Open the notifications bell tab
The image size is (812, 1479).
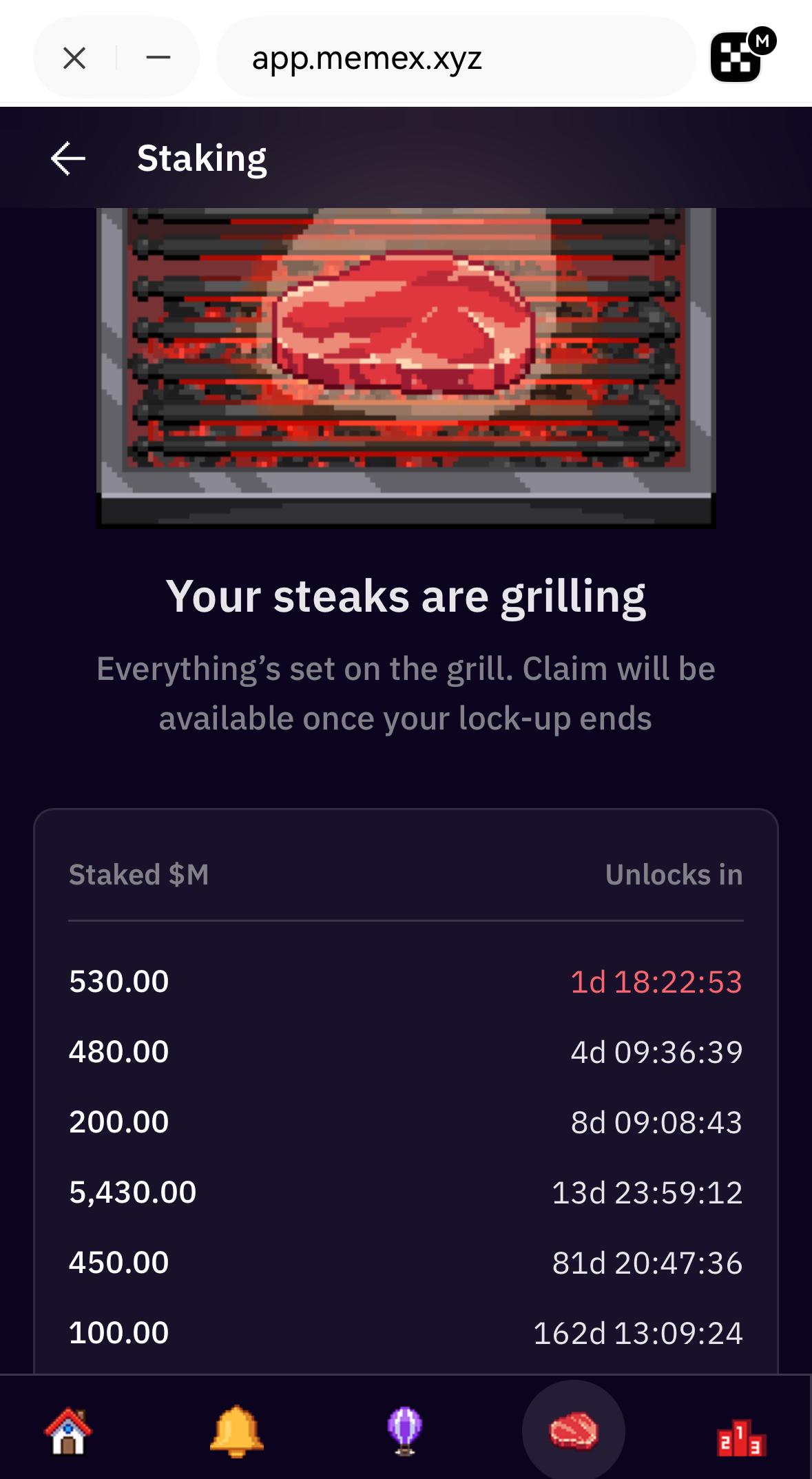click(x=236, y=1431)
